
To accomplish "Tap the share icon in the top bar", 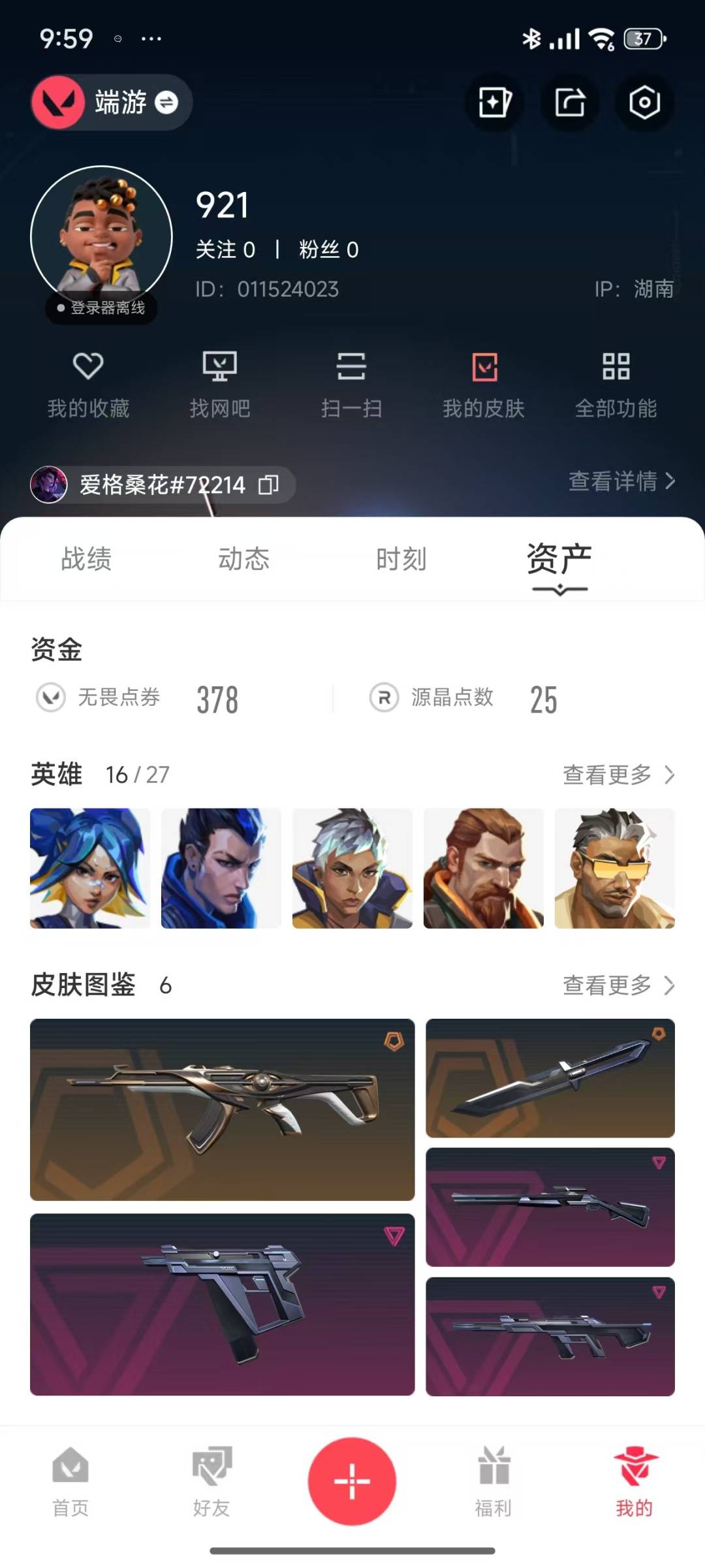I will 570,103.
